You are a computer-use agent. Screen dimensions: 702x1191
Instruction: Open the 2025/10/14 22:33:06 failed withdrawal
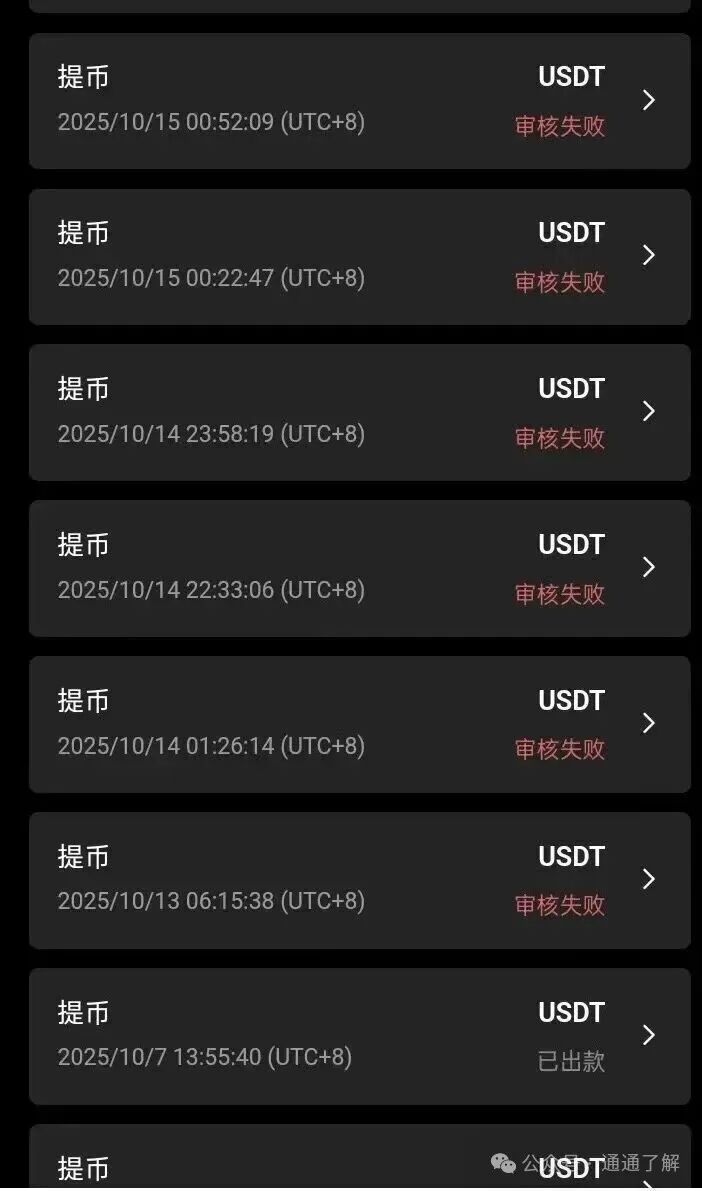[359, 568]
